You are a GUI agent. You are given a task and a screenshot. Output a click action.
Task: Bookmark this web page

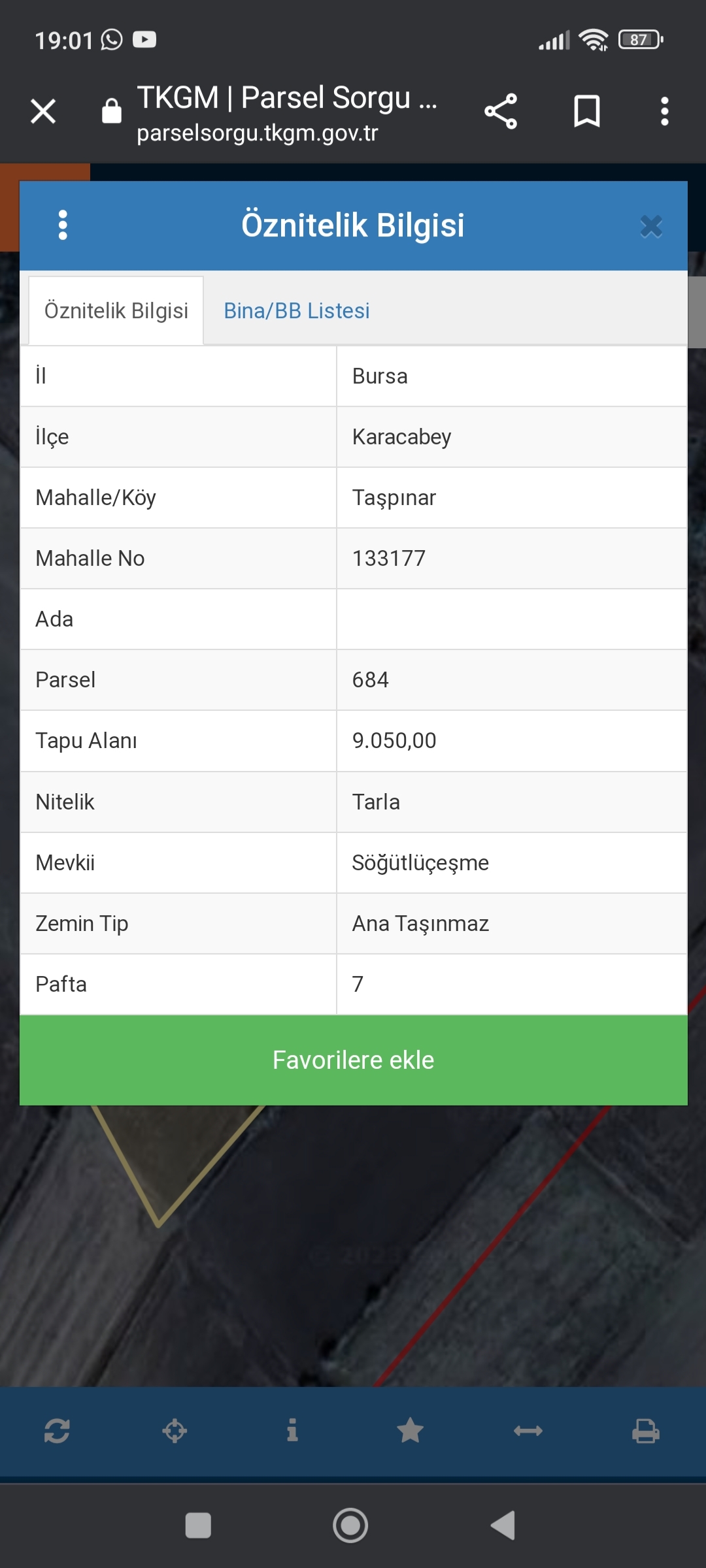pyautogui.click(x=586, y=111)
